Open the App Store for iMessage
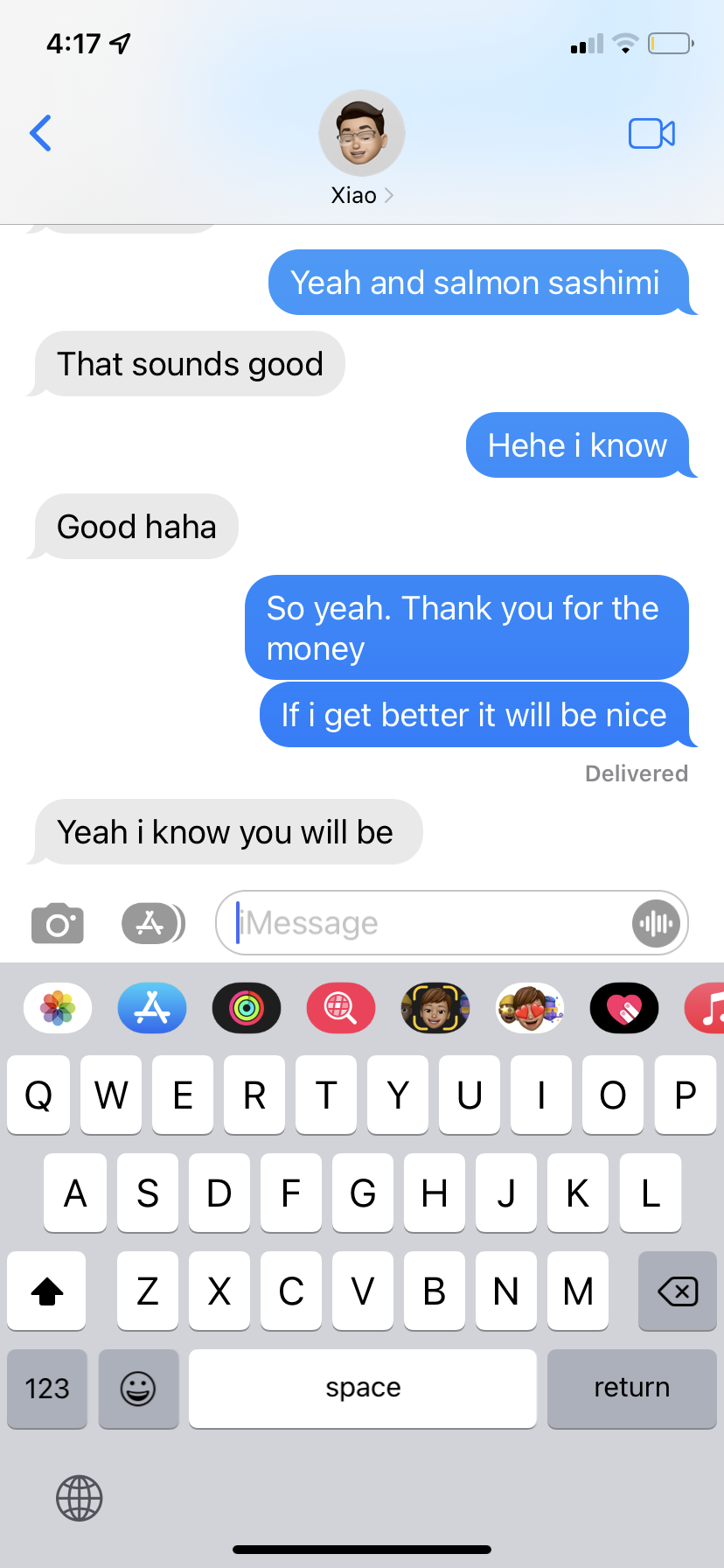Screen dimensions: 724x1568 152,1008
